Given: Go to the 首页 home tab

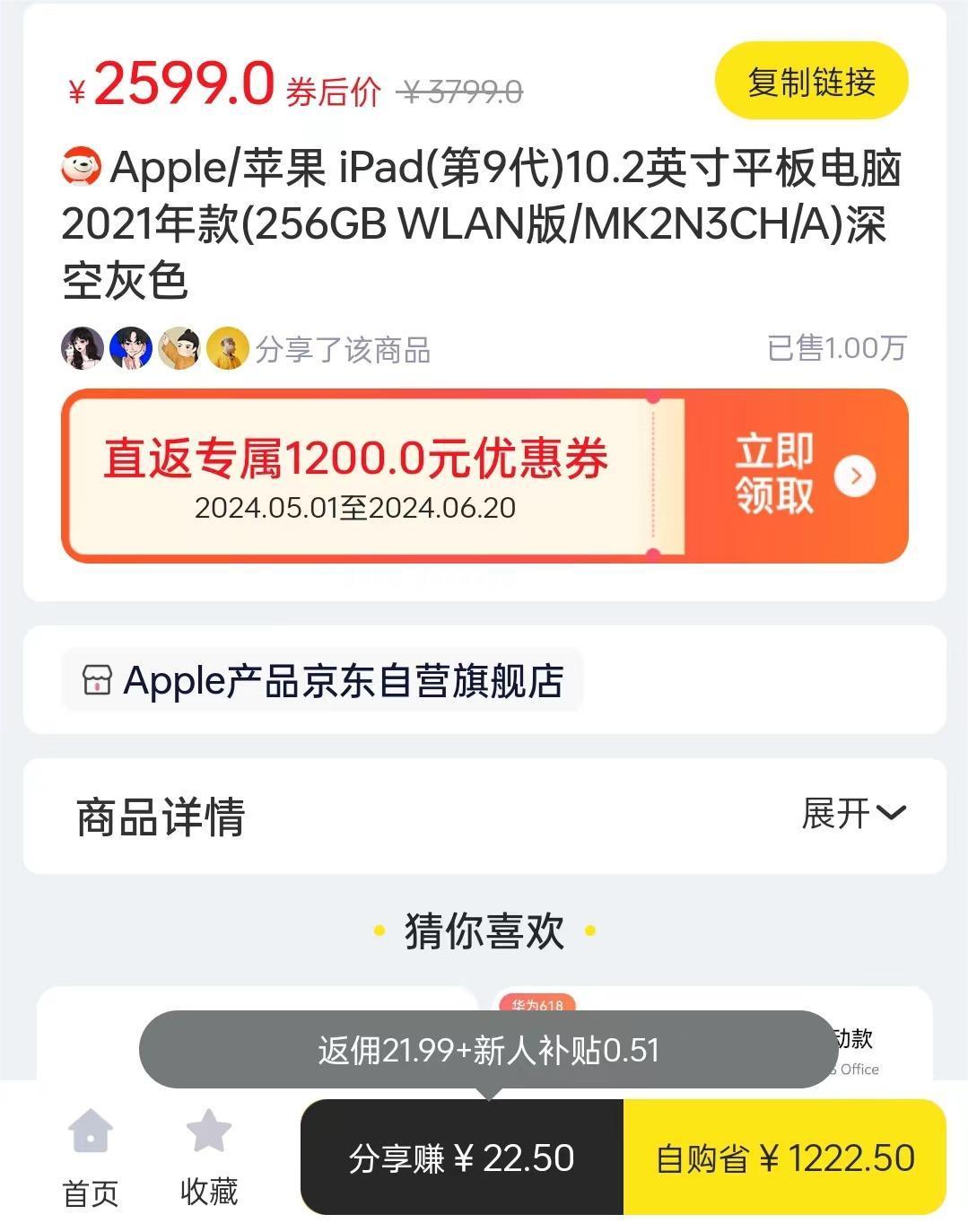Looking at the screenshot, I should pos(91,1157).
